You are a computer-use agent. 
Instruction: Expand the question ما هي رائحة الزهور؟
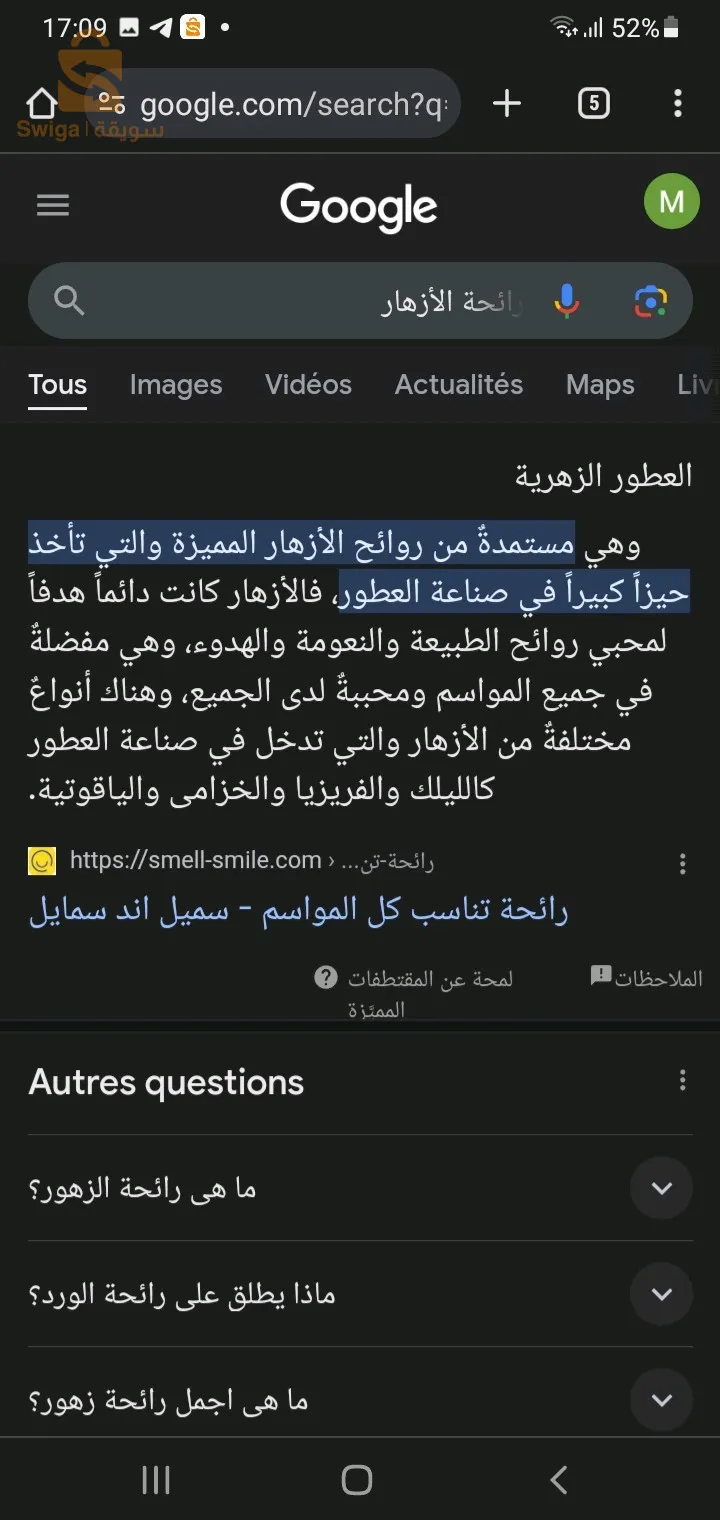360,1188
